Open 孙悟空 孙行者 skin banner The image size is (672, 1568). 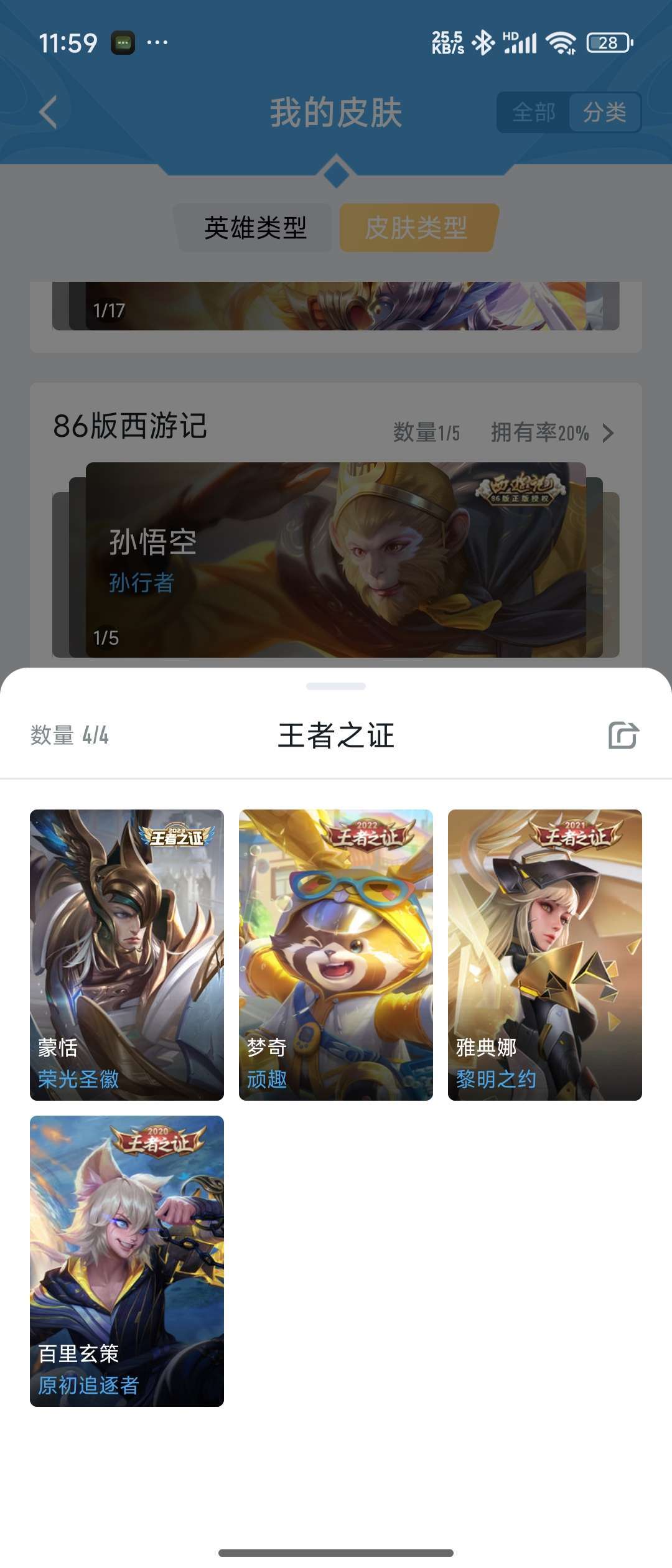point(336,560)
